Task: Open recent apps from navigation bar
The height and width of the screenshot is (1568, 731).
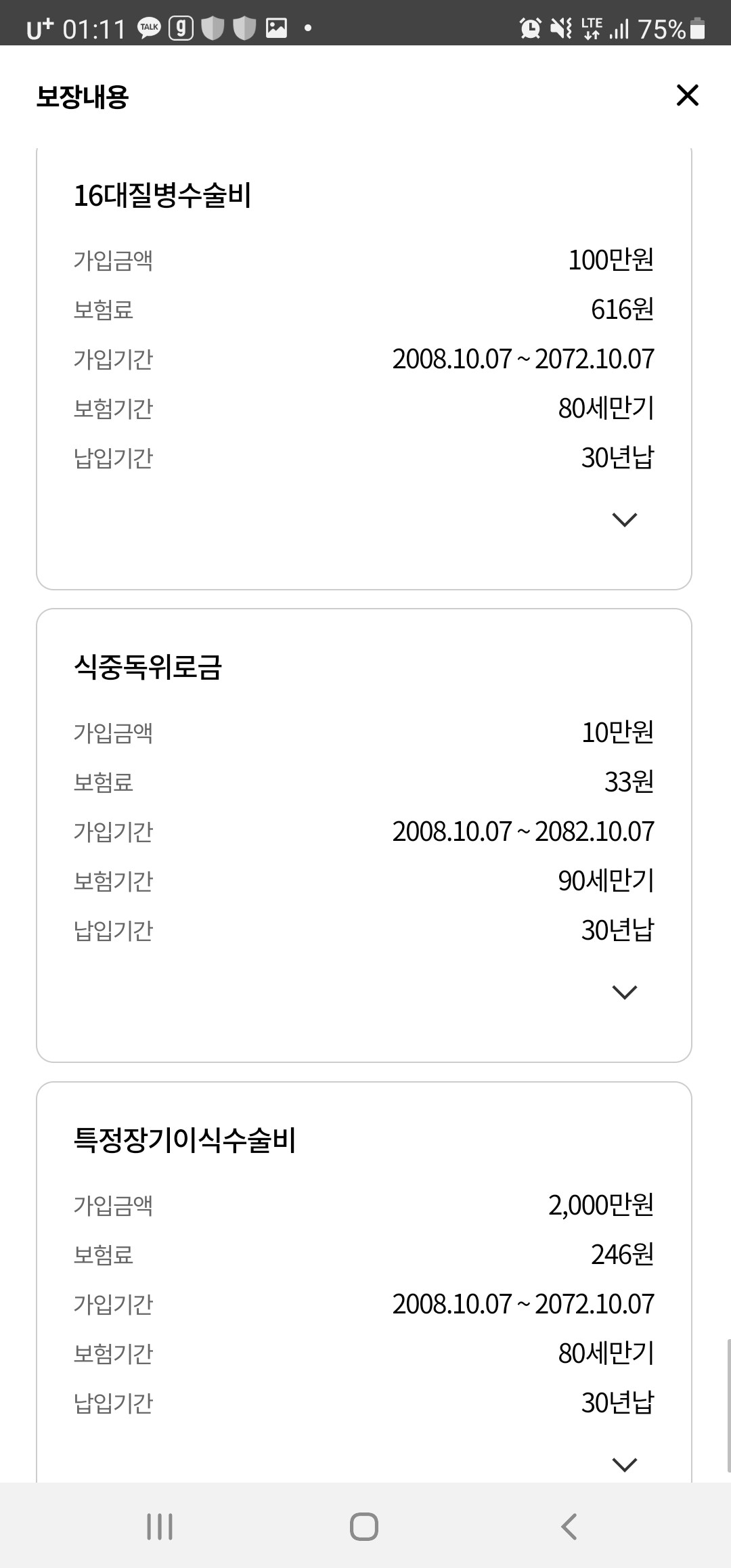Action: click(160, 1527)
